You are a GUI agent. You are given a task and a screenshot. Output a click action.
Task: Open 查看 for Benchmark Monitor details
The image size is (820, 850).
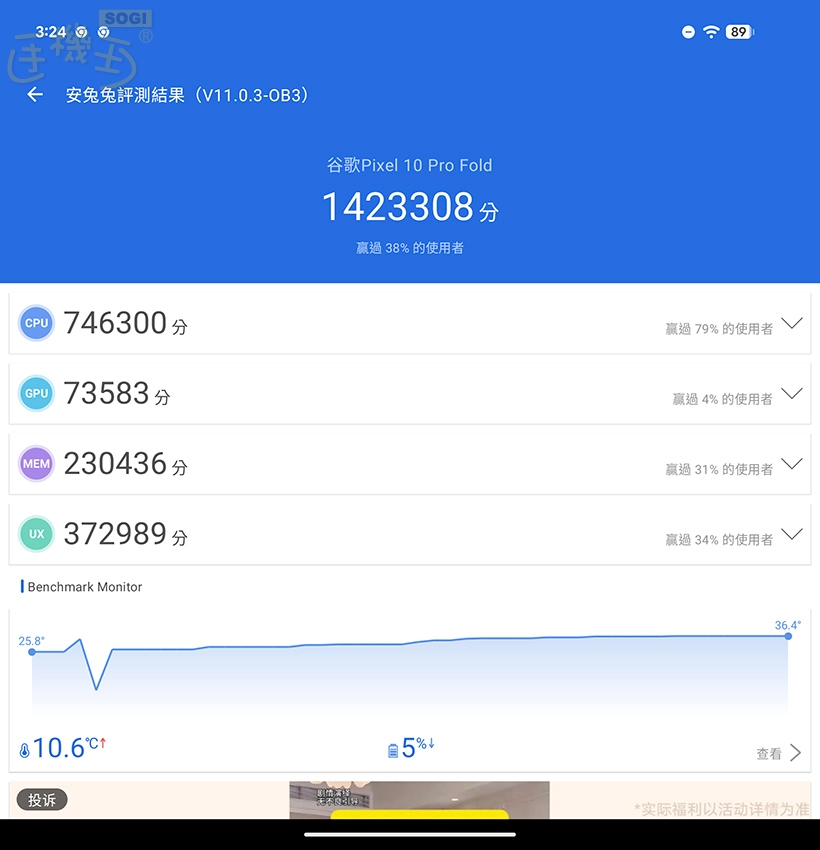[x=779, y=753]
